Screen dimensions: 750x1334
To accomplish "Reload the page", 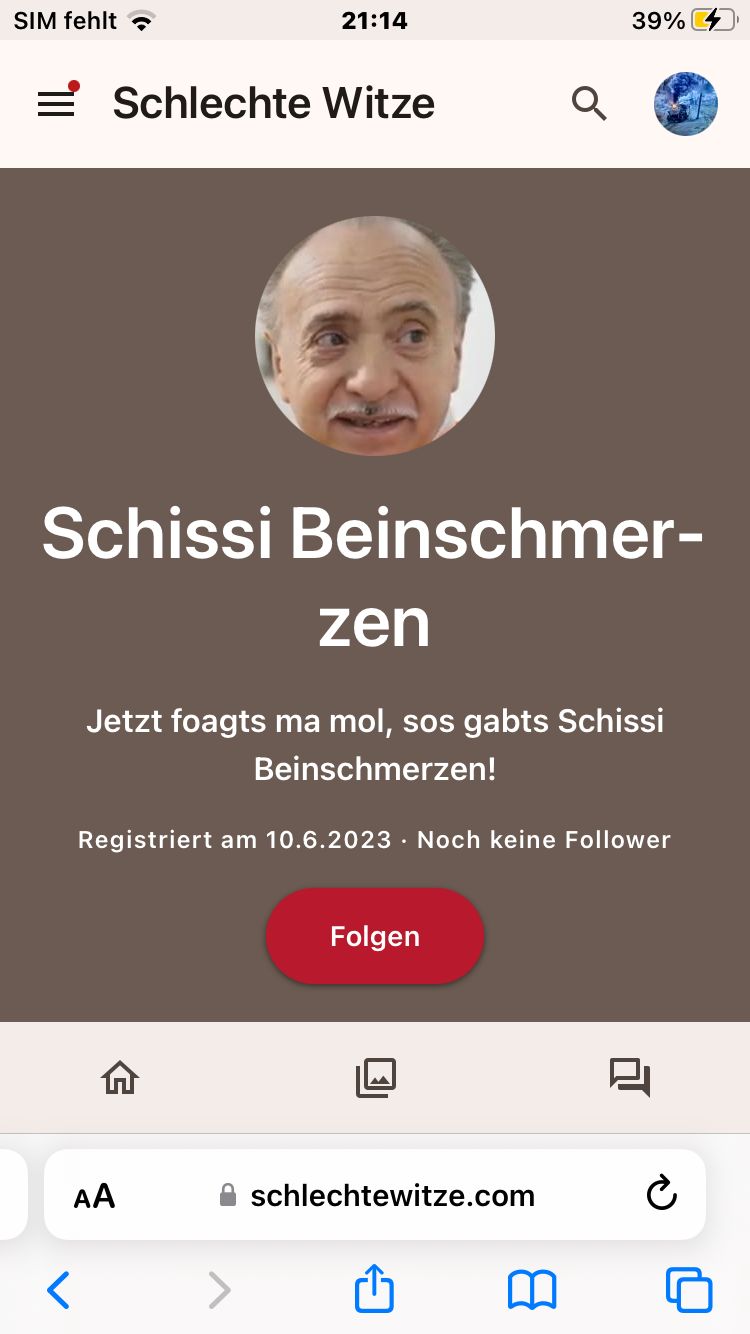I will (661, 1194).
